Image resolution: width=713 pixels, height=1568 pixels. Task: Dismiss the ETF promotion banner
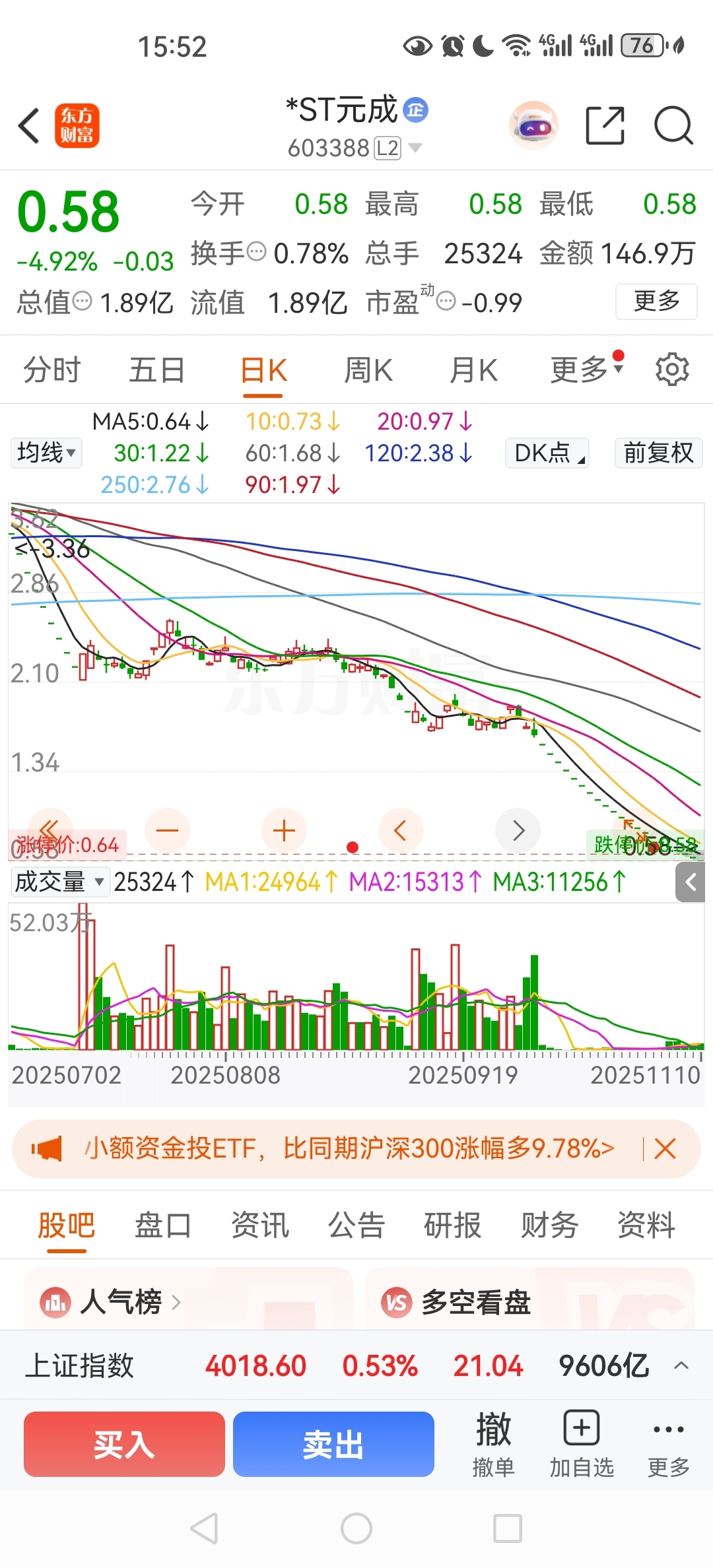pos(665,1149)
